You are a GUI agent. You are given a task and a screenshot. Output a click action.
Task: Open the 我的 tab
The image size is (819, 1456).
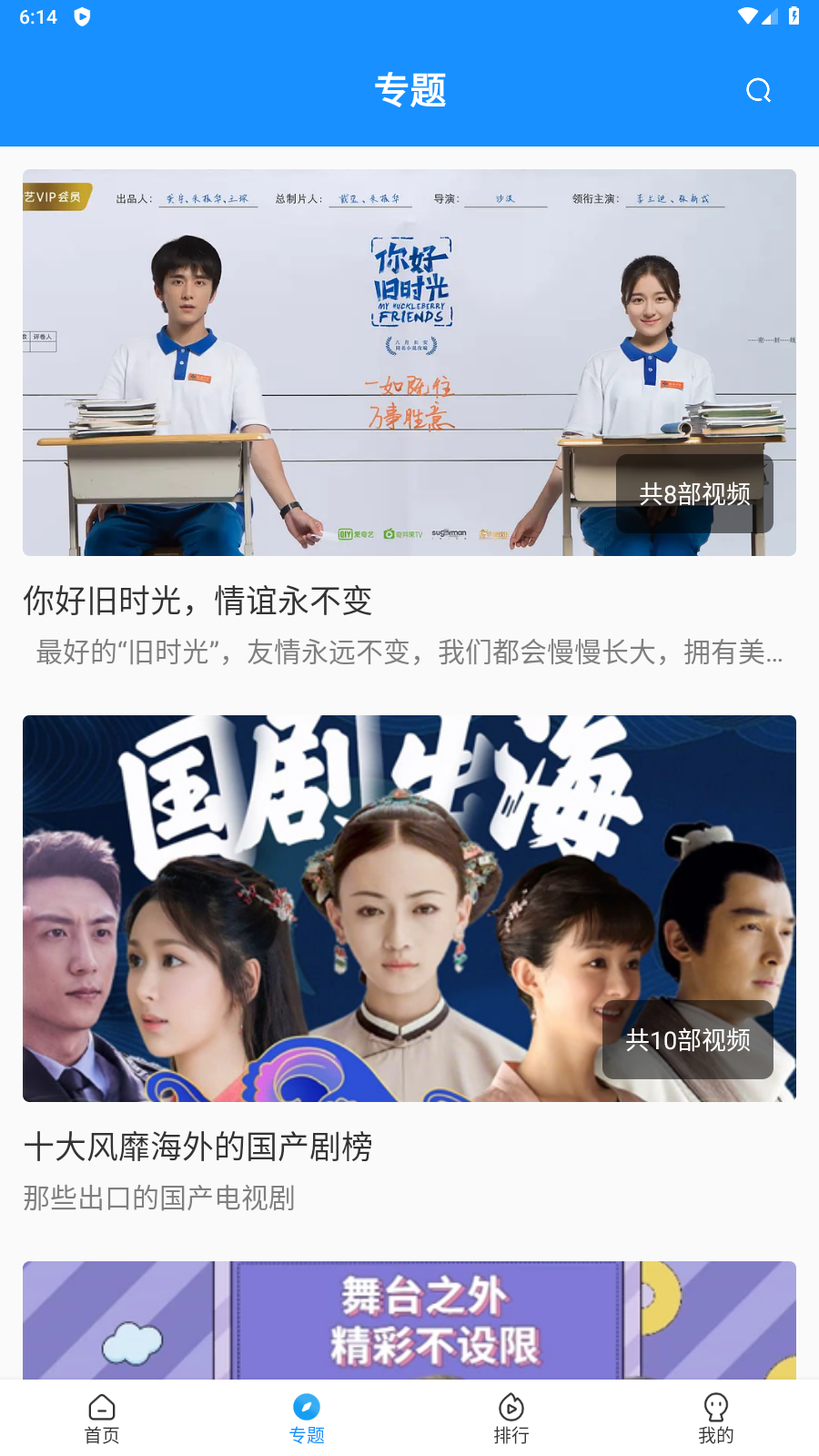point(716,1419)
